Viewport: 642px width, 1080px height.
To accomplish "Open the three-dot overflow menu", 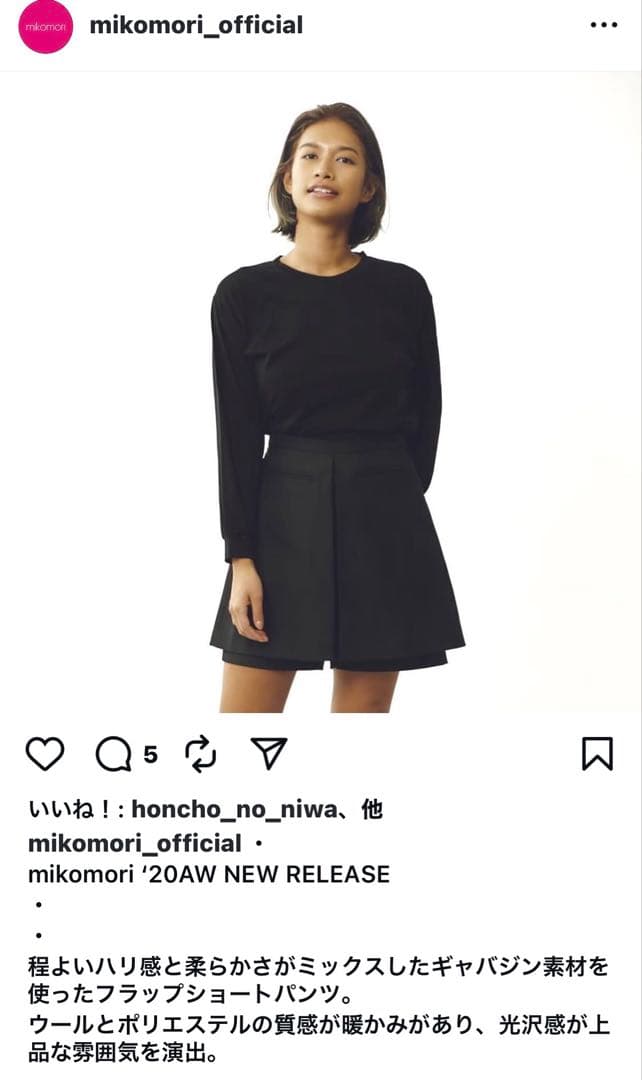I will [x=604, y=26].
